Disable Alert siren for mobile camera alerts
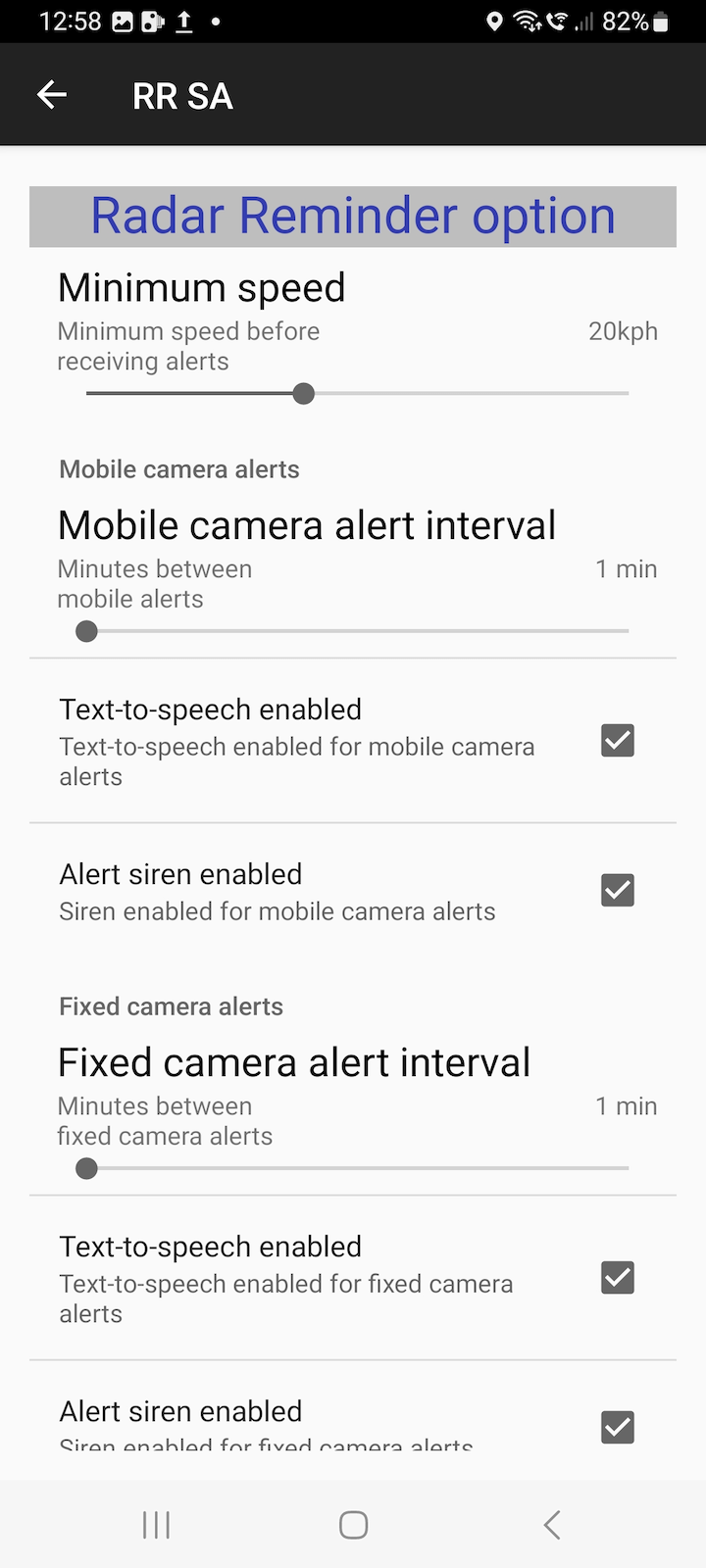This screenshot has width=706, height=1568. (x=617, y=890)
